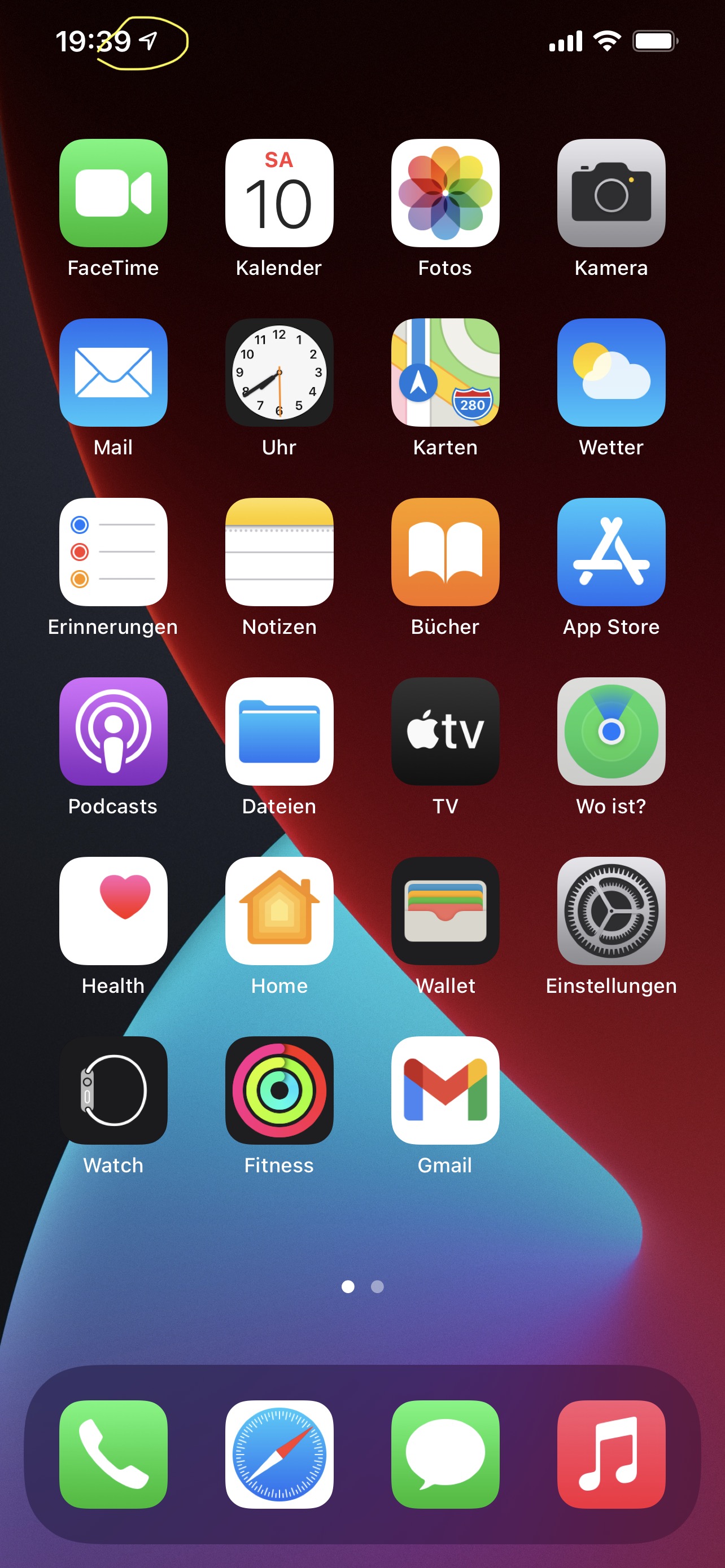The height and width of the screenshot is (1568, 725).
Task: Open Erinnerungen reminders
Action: tap(113, 552)
